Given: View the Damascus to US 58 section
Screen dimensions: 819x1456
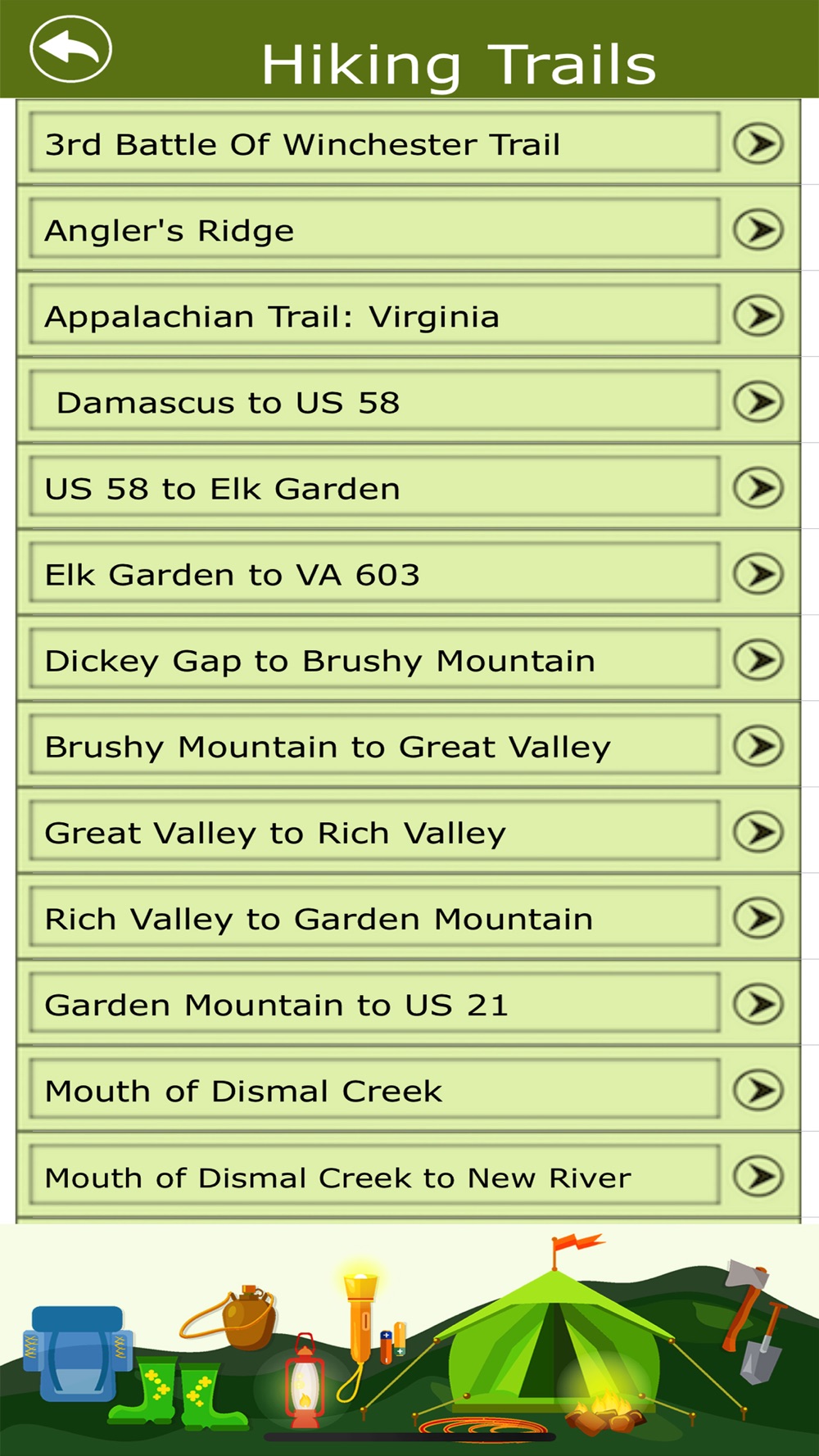Looking at the screenshot, I should click(x=408, y=401).
